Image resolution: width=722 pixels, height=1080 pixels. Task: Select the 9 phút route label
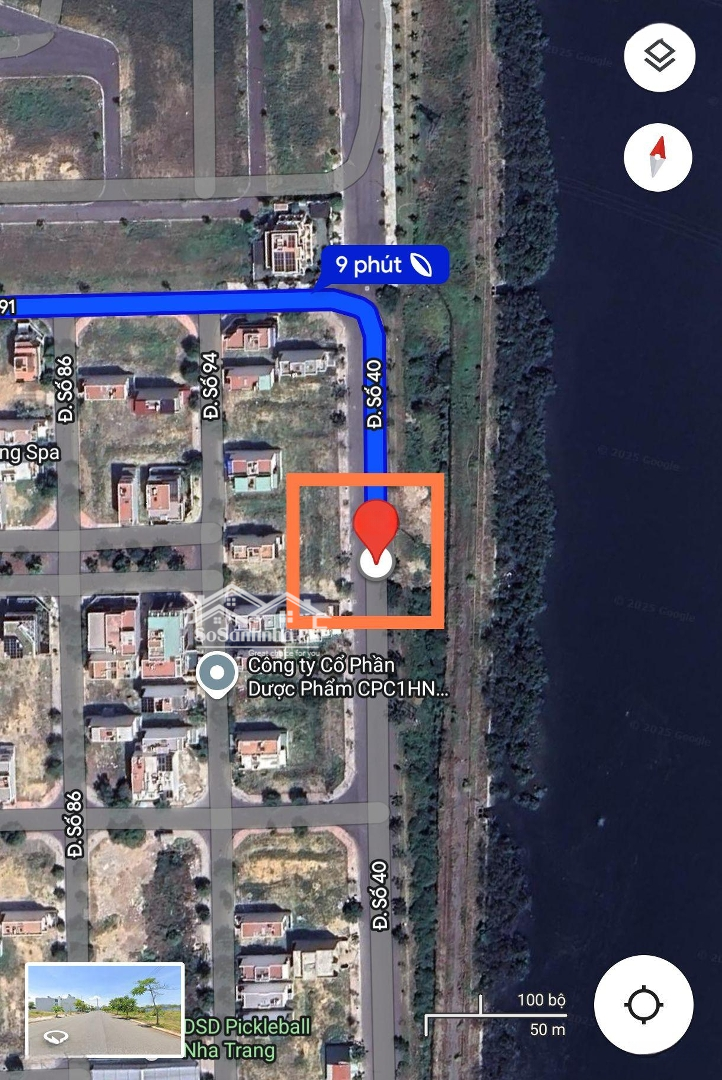click(x=383, y=265)
